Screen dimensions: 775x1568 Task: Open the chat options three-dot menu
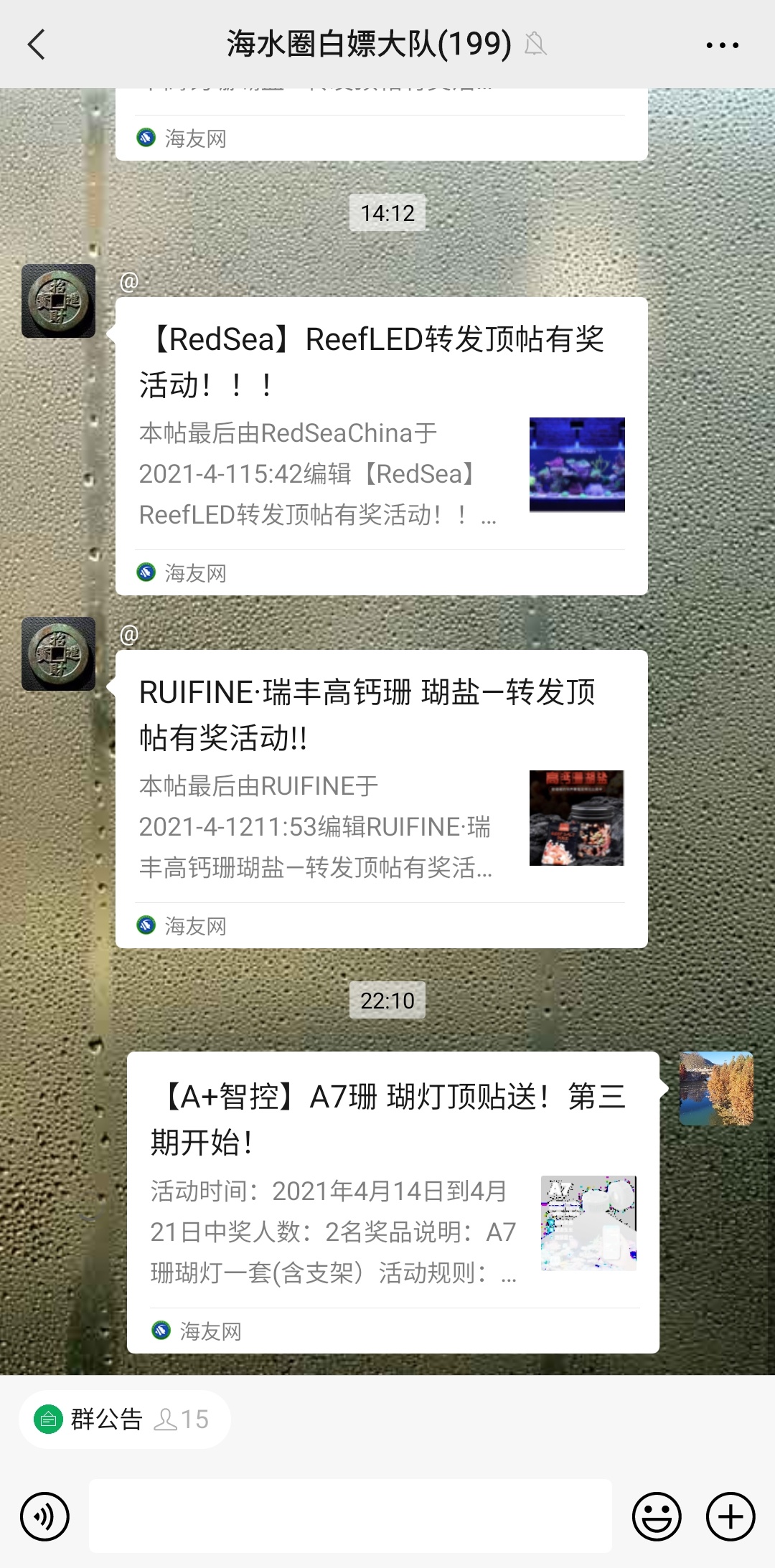click(722, 45)
